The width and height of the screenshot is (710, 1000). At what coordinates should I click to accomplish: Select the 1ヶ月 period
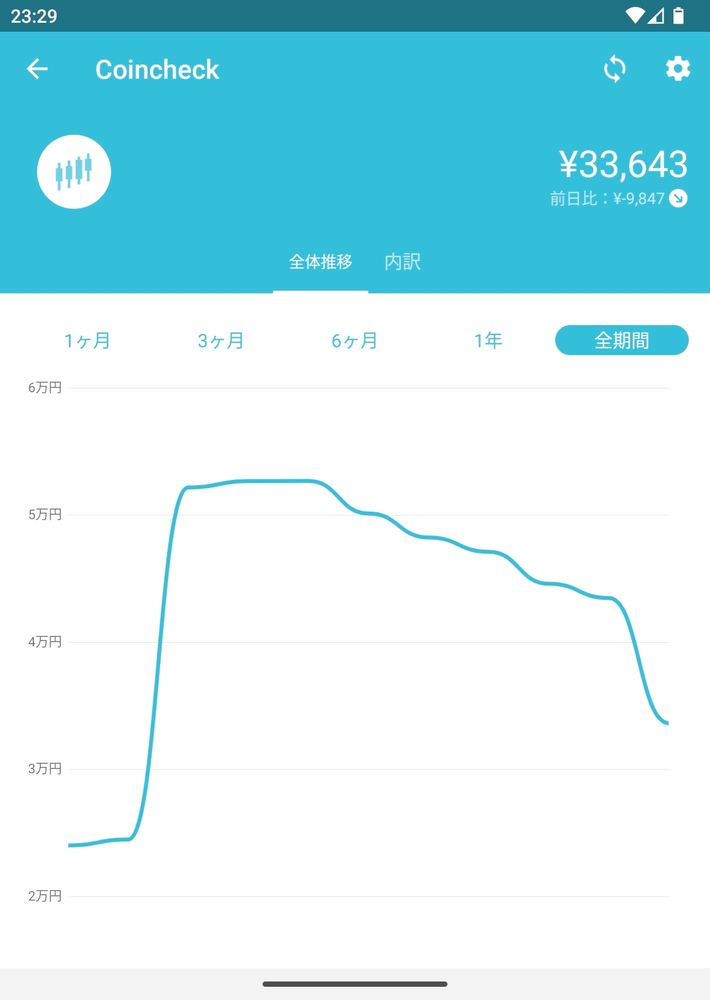coord(87,341)
